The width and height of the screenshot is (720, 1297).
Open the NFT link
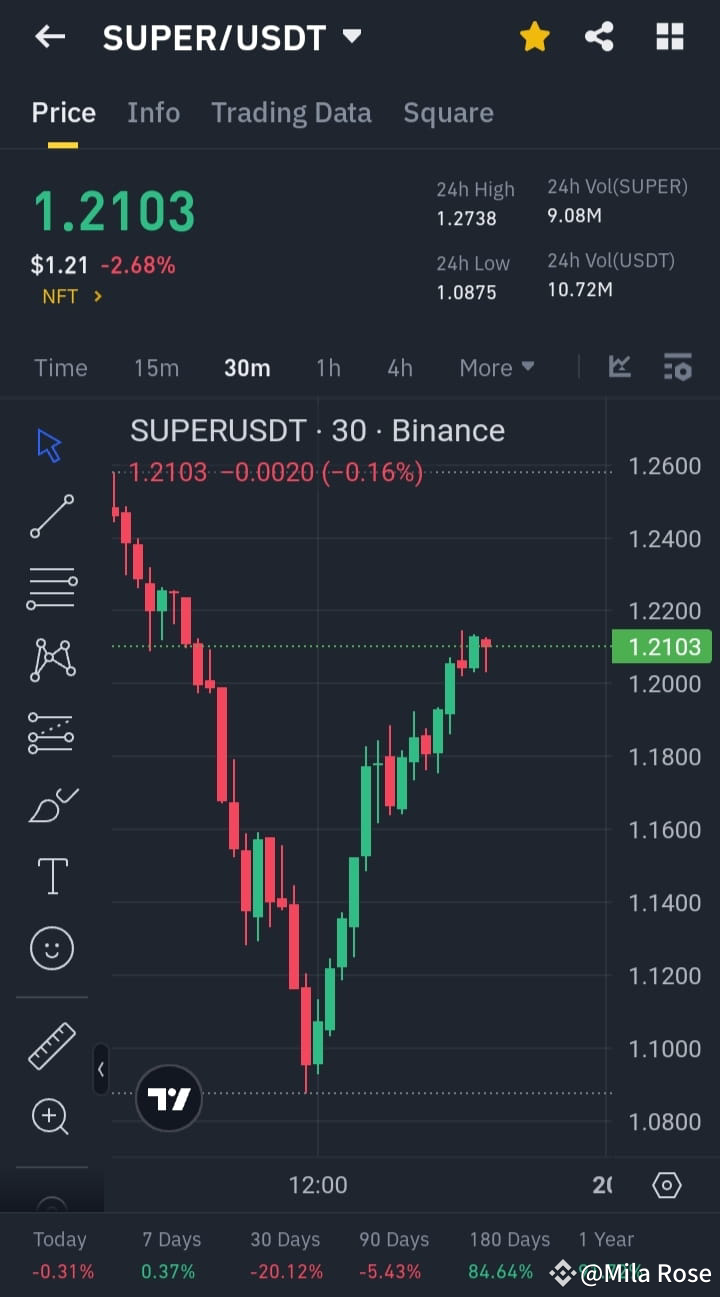[70, 296]
